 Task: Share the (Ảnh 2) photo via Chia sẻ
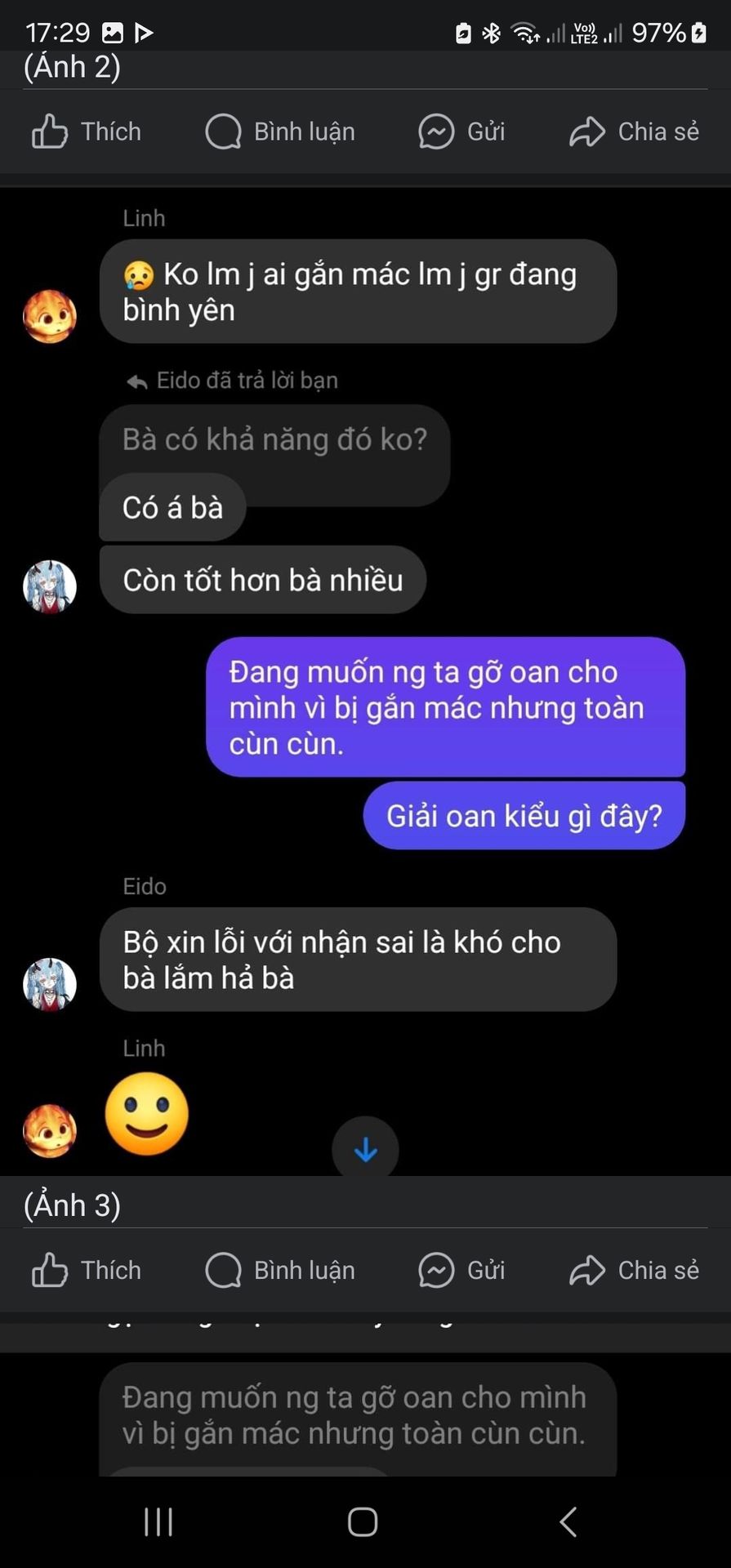click(x=634, y=131)
